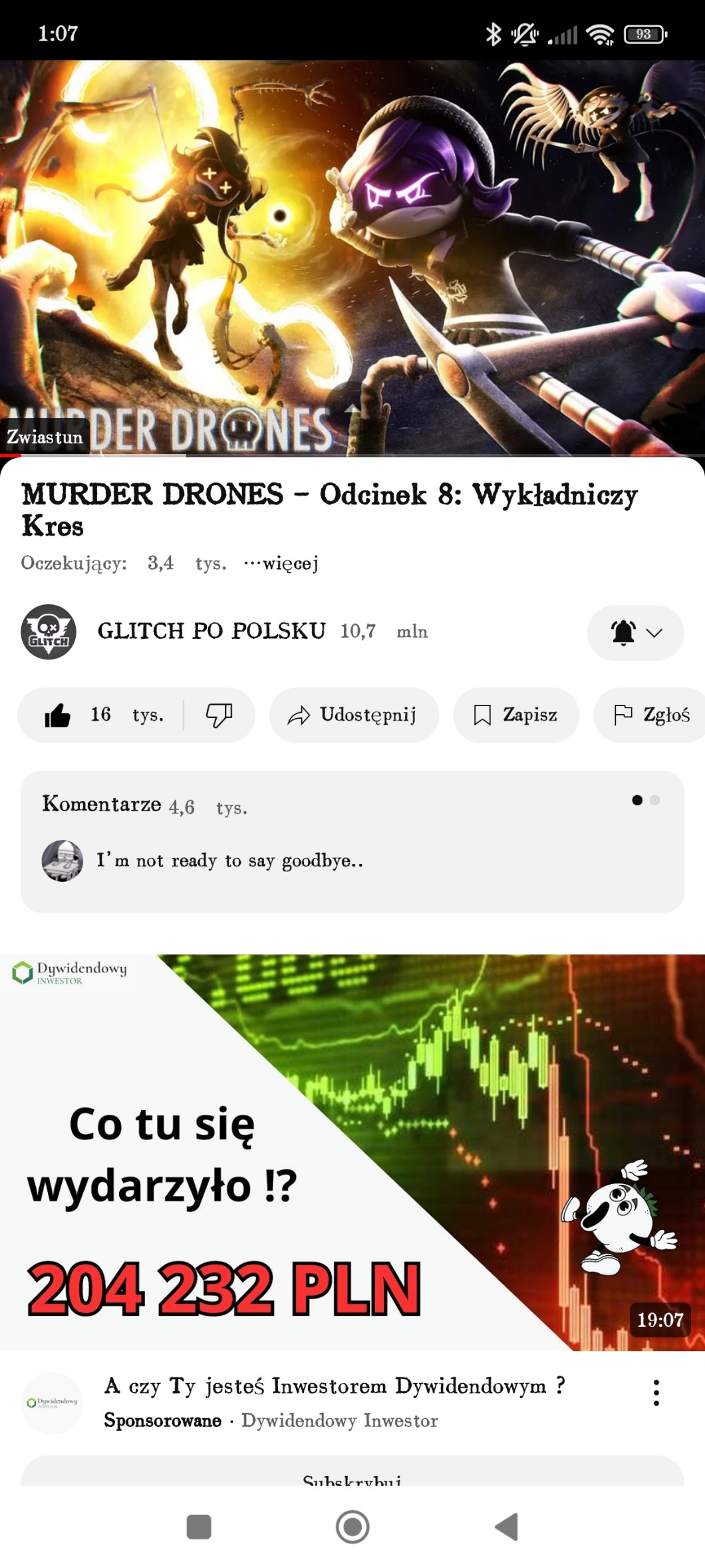705x1568 pixels.
Task: Open the Komentarze comments section
Action: pos(352,841)
